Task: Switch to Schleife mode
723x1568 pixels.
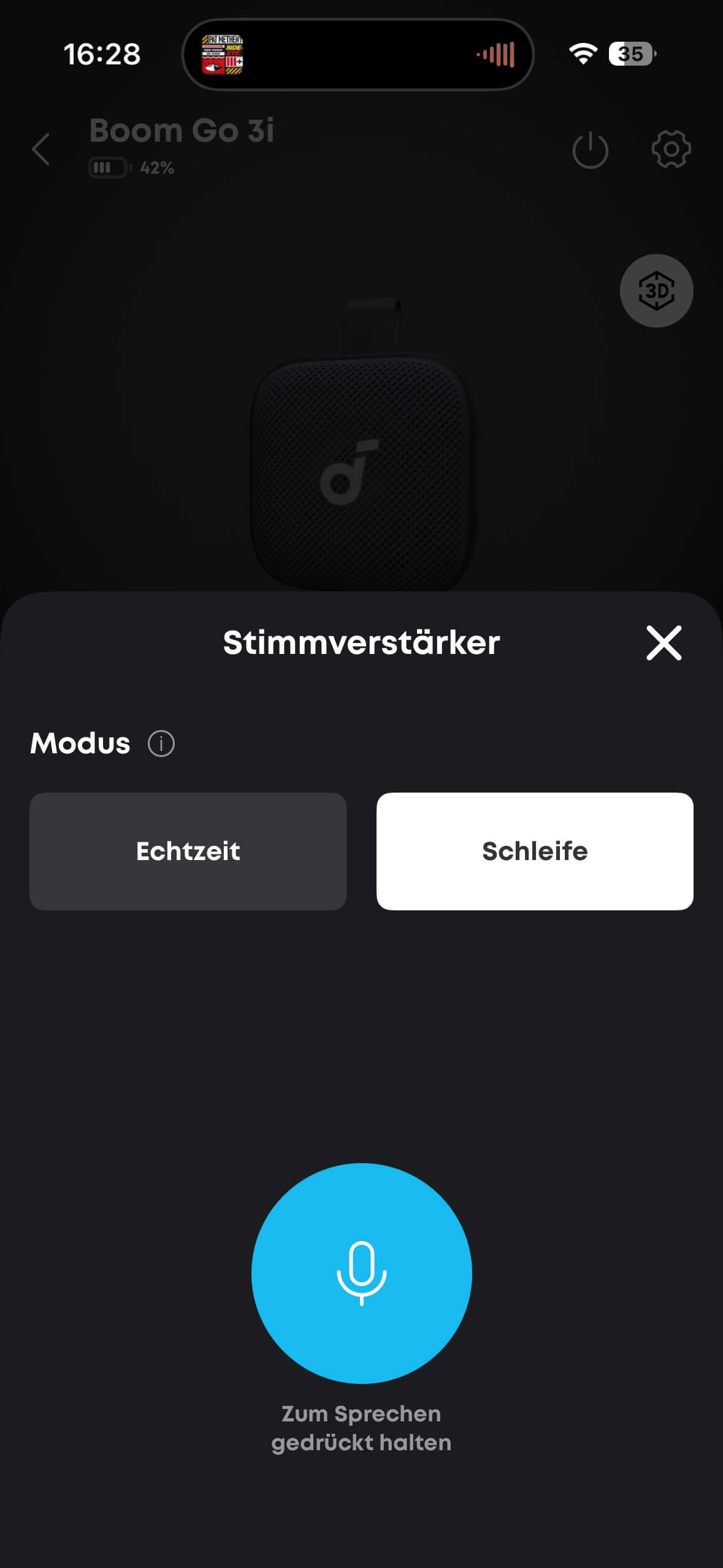Action: 535,851
